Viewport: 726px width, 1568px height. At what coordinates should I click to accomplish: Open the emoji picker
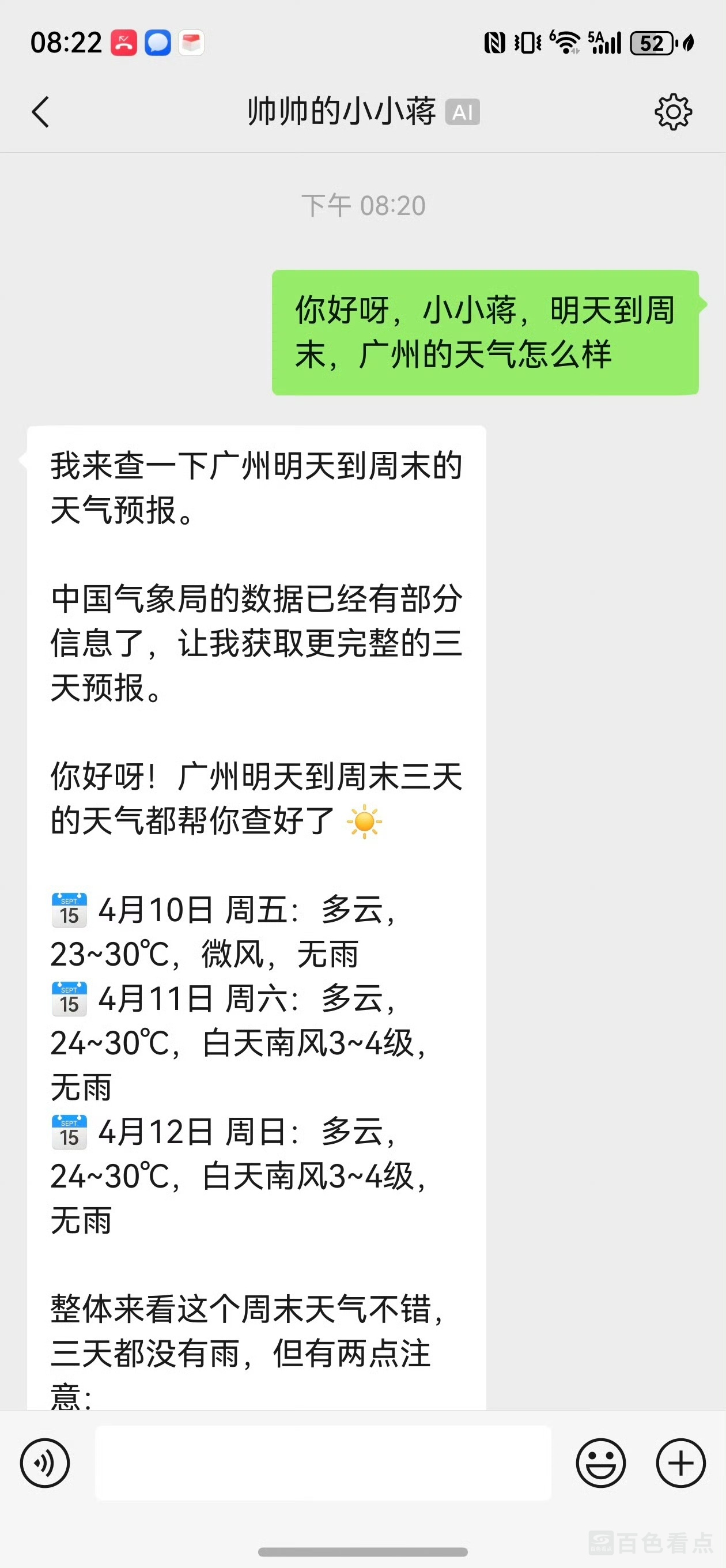tap(600, 1463)
